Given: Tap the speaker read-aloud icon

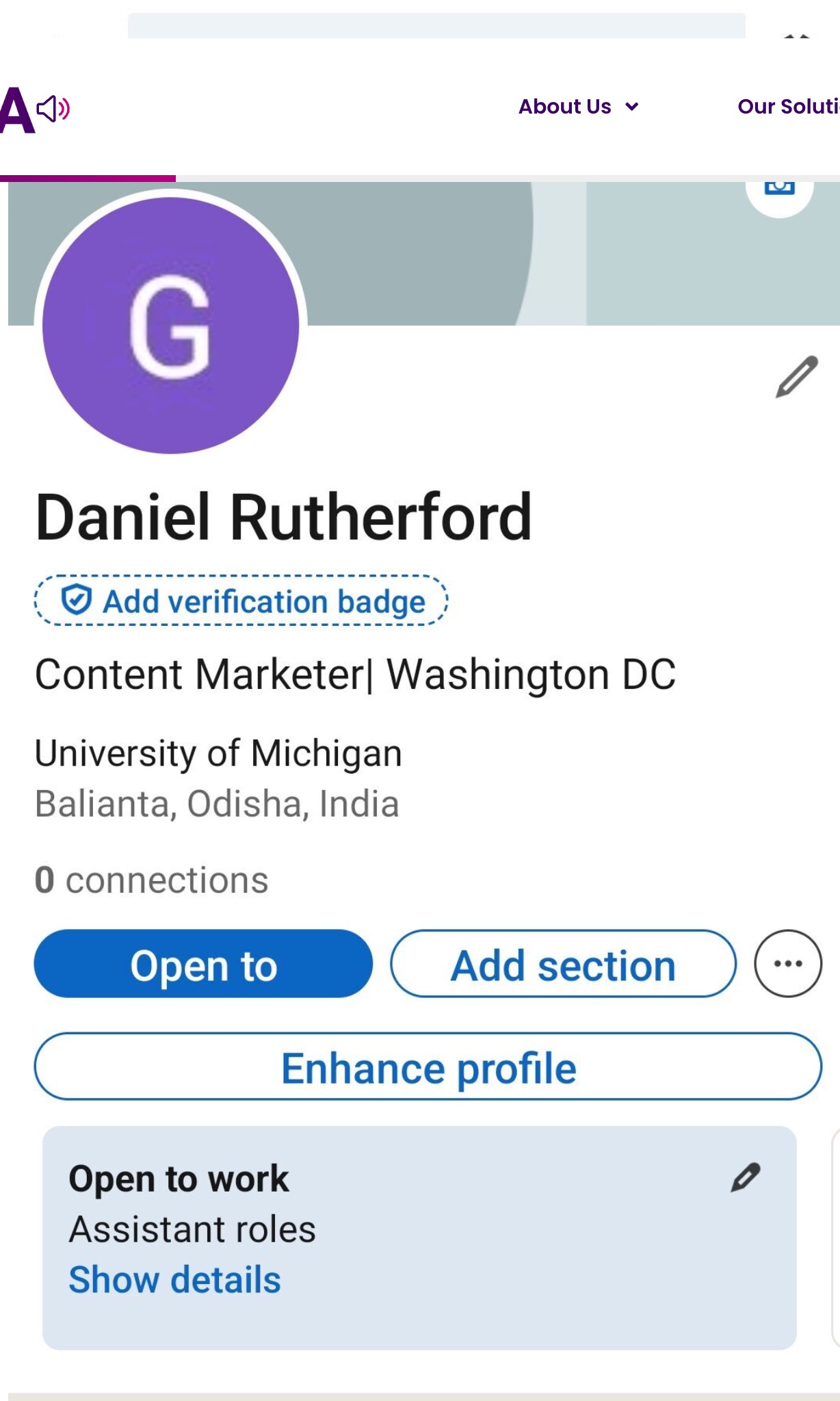Looking at the screenshot, I should pos(53,109).
